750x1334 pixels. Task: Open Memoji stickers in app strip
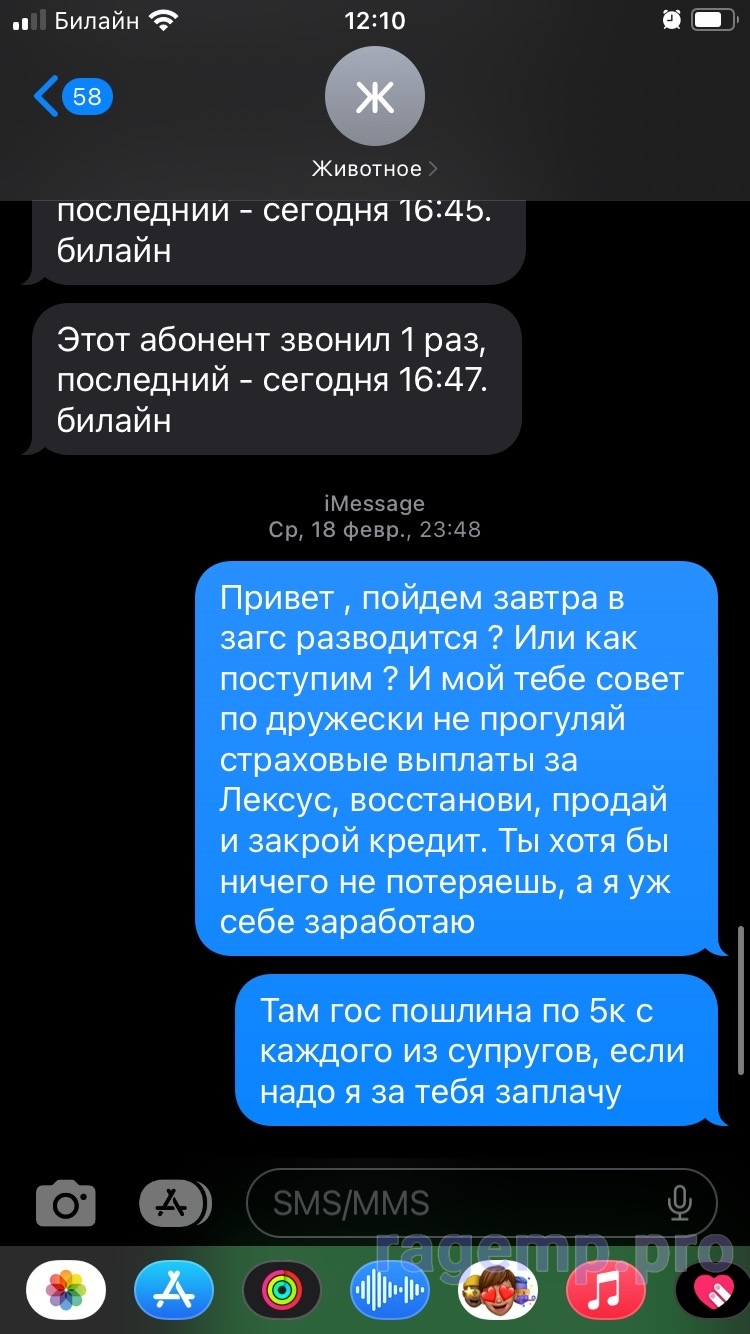click(x=498, y=1290)
